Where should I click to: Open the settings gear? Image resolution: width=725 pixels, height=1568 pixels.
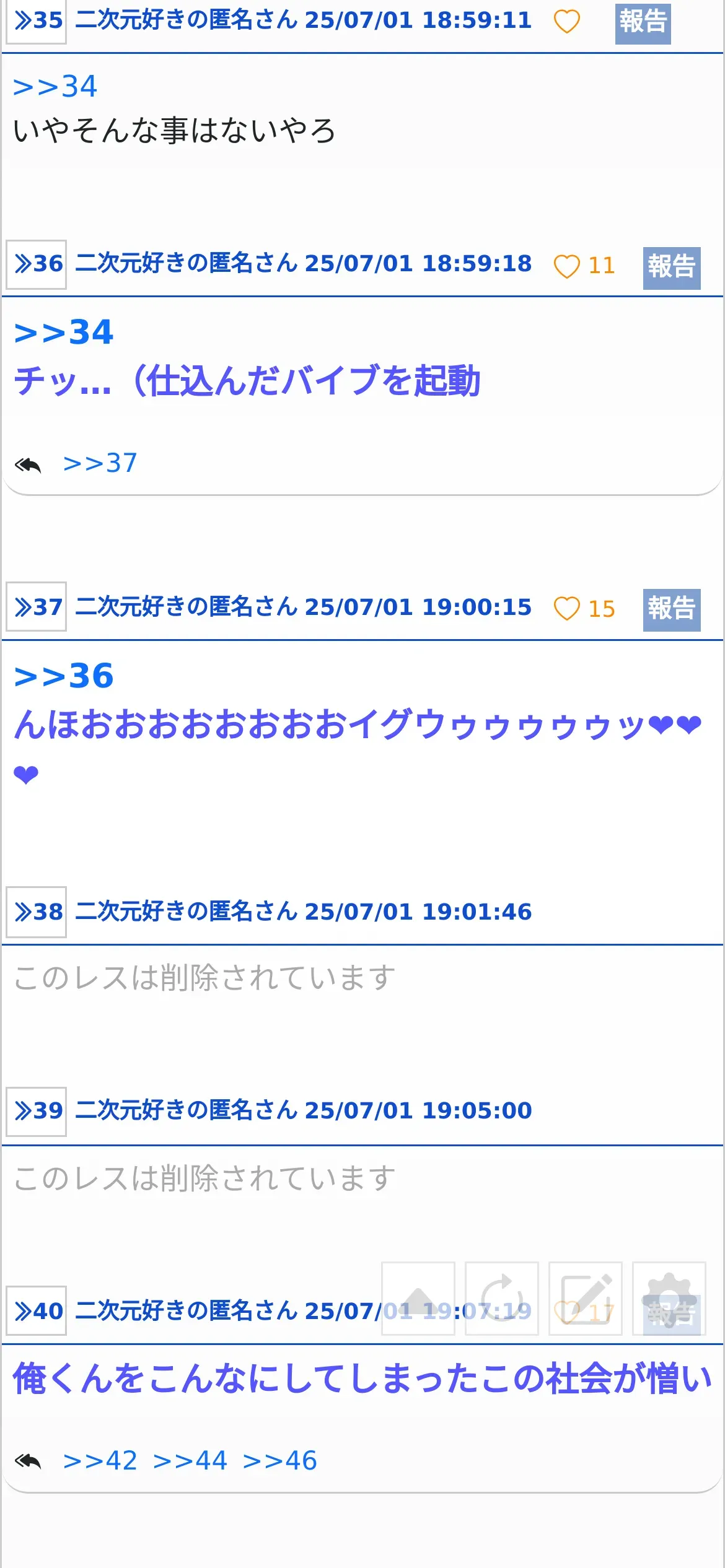(x=669, y=1299)
